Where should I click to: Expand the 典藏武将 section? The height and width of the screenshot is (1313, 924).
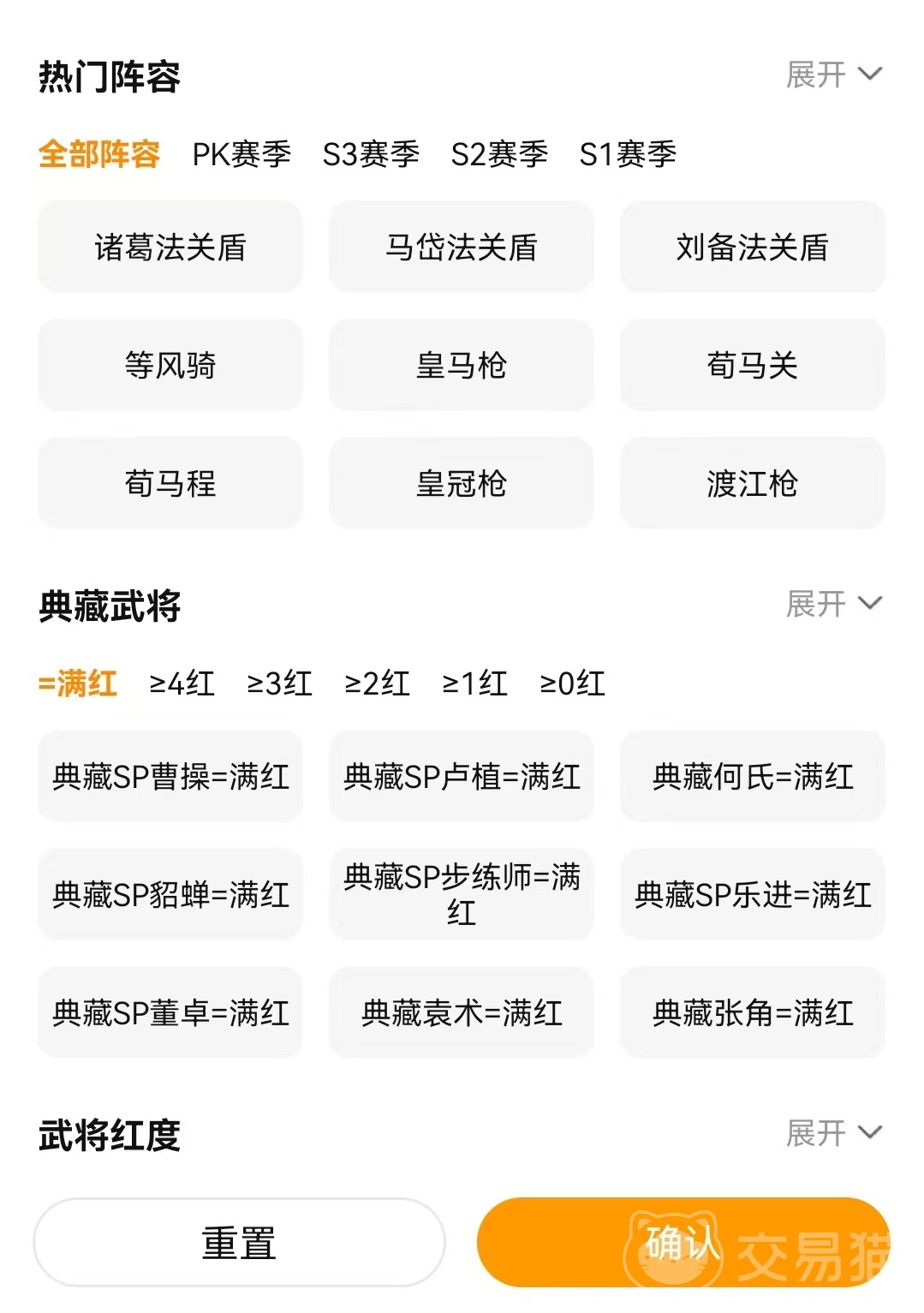click(833, 605)
